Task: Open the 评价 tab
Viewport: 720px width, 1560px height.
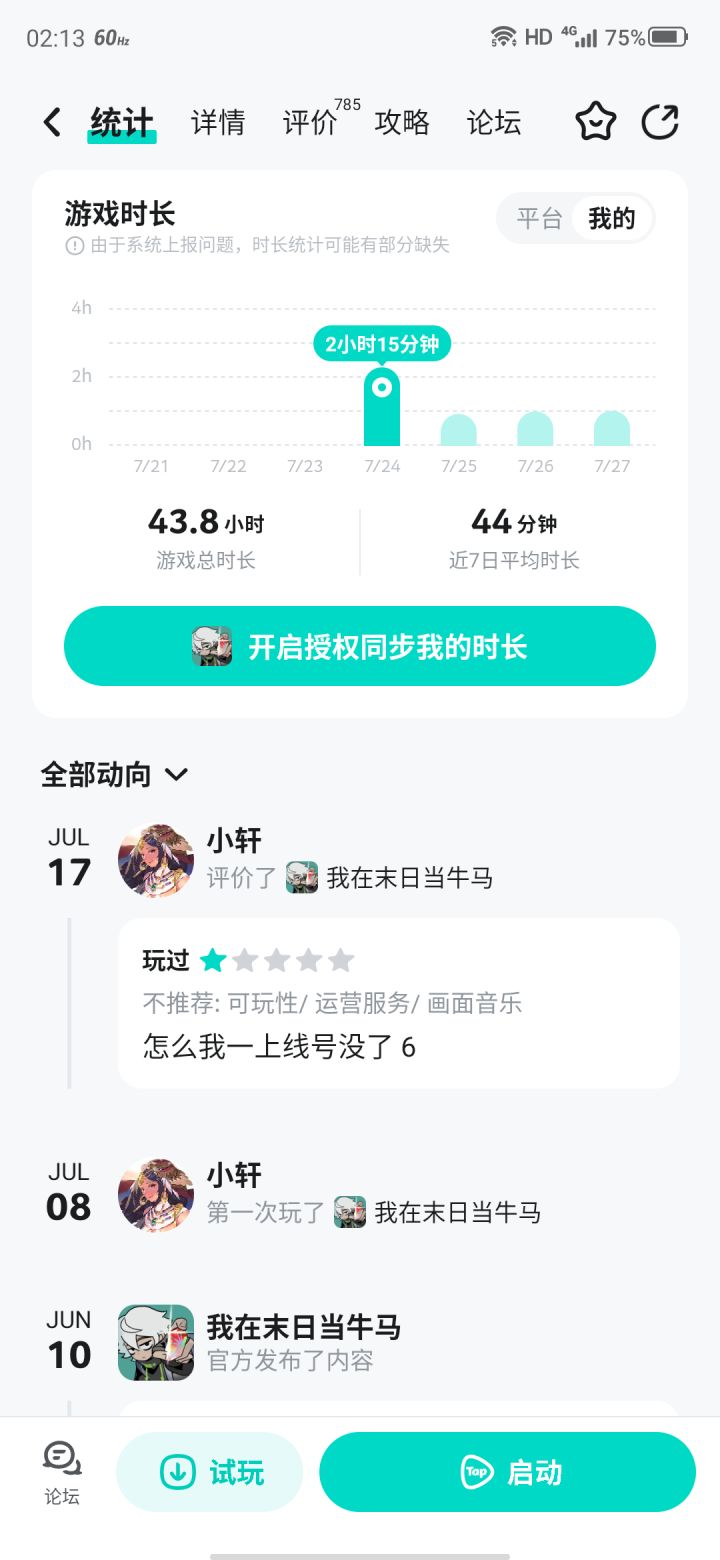Action: click(310, 123)
